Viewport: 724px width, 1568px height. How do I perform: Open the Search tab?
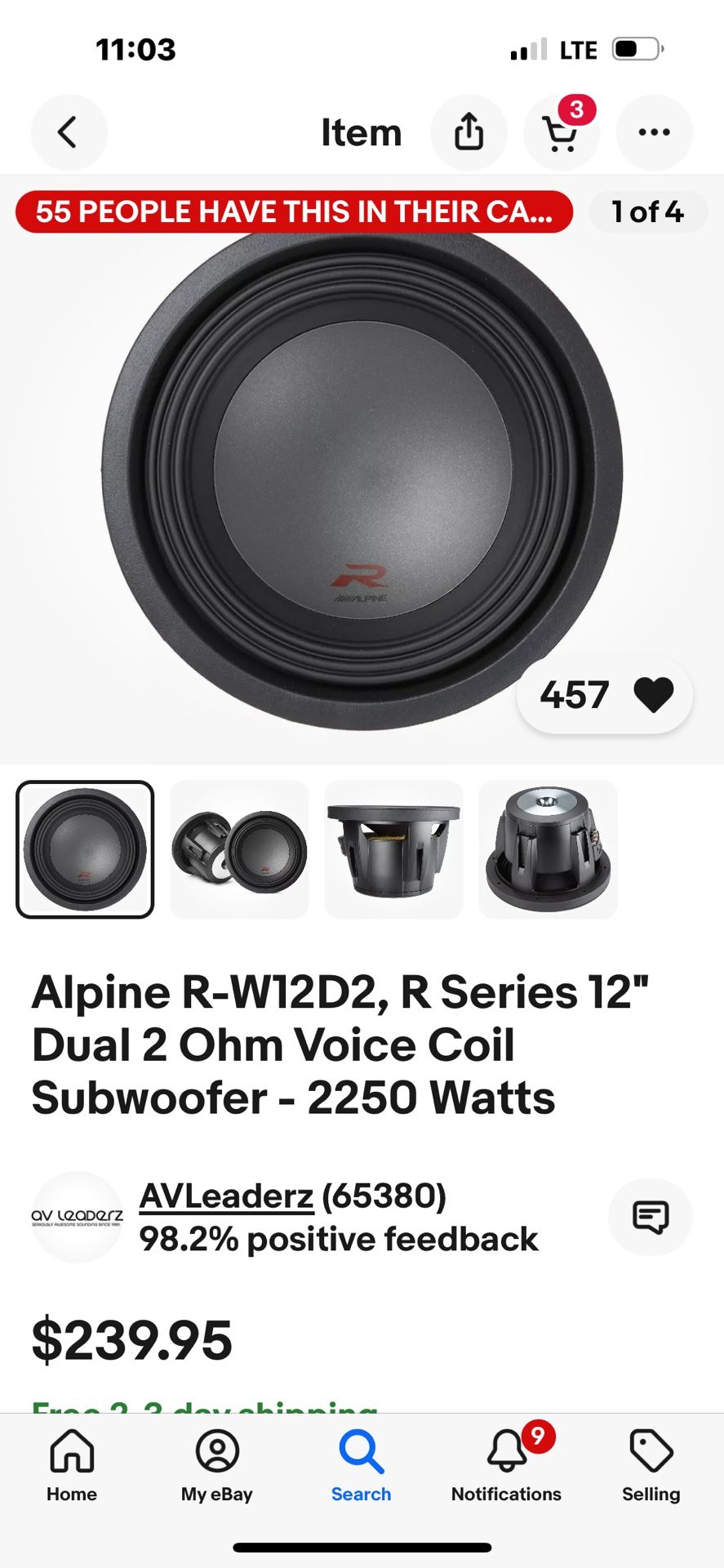(361, 1466)
